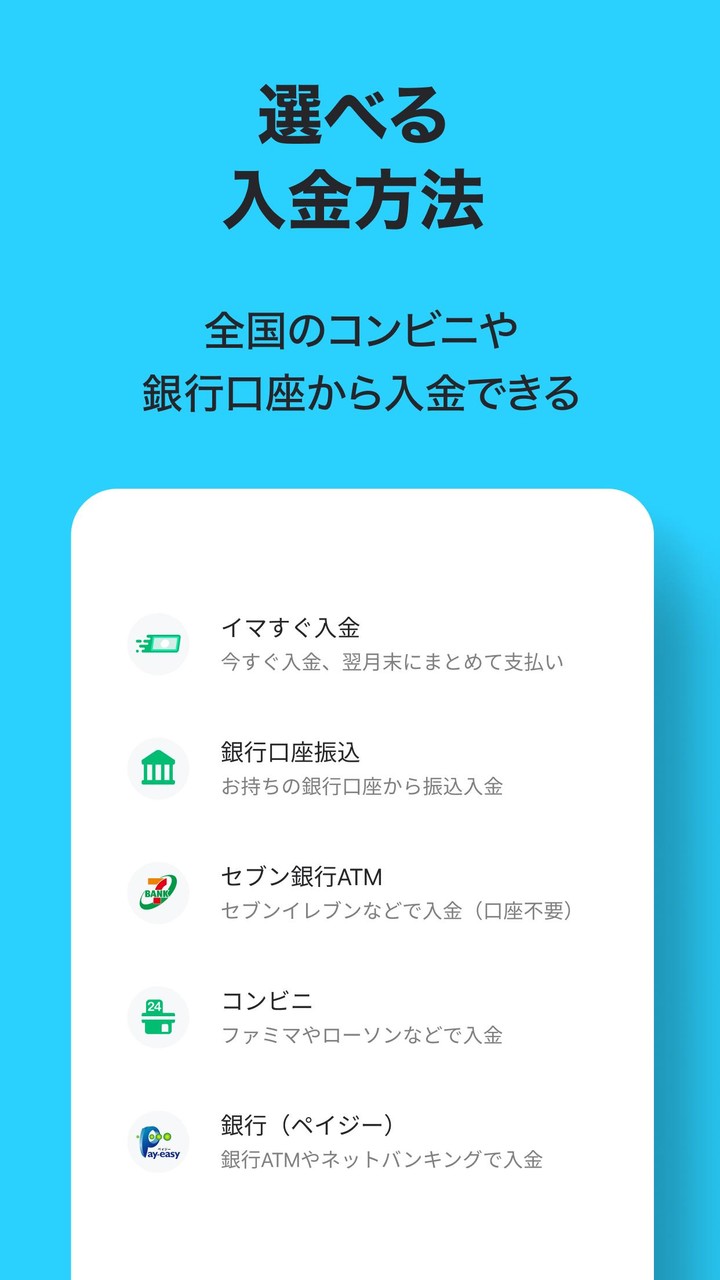
Task: Open the convenience store deposit icon
Action: click(x=158, y=1016)
